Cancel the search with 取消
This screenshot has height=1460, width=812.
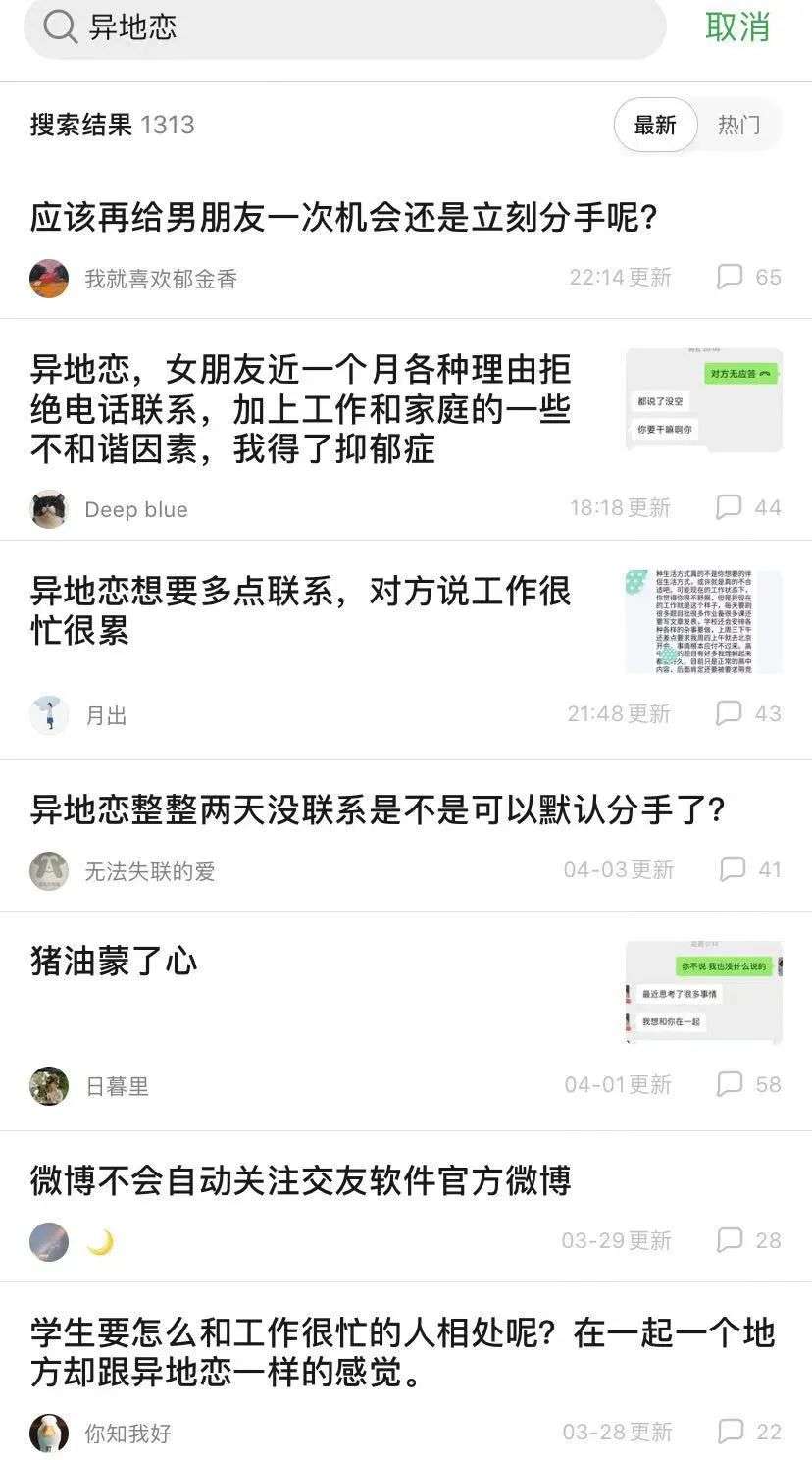point(737,27)
